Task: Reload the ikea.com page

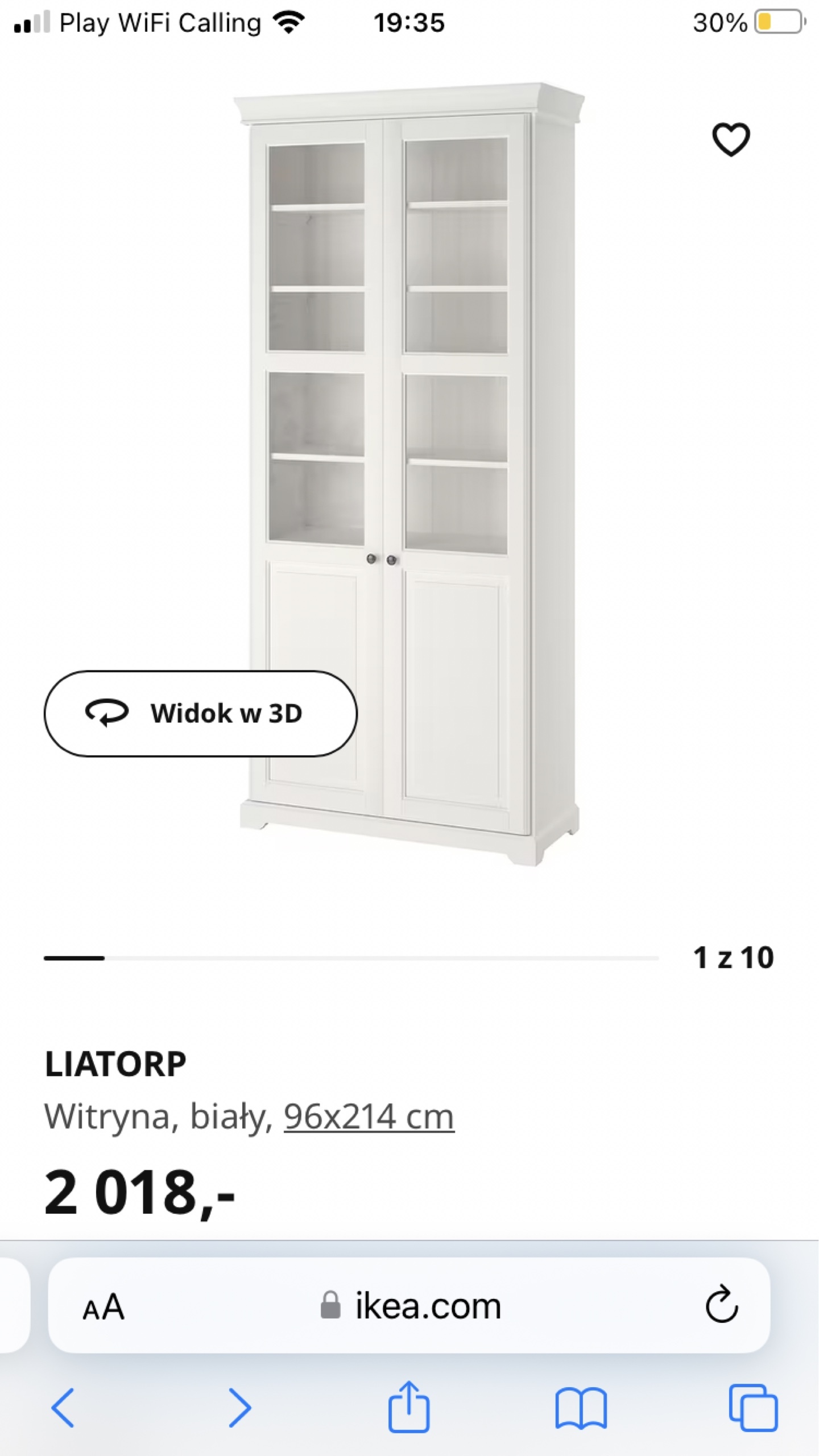Action: pyautogui.click(x=721, y=1305)
